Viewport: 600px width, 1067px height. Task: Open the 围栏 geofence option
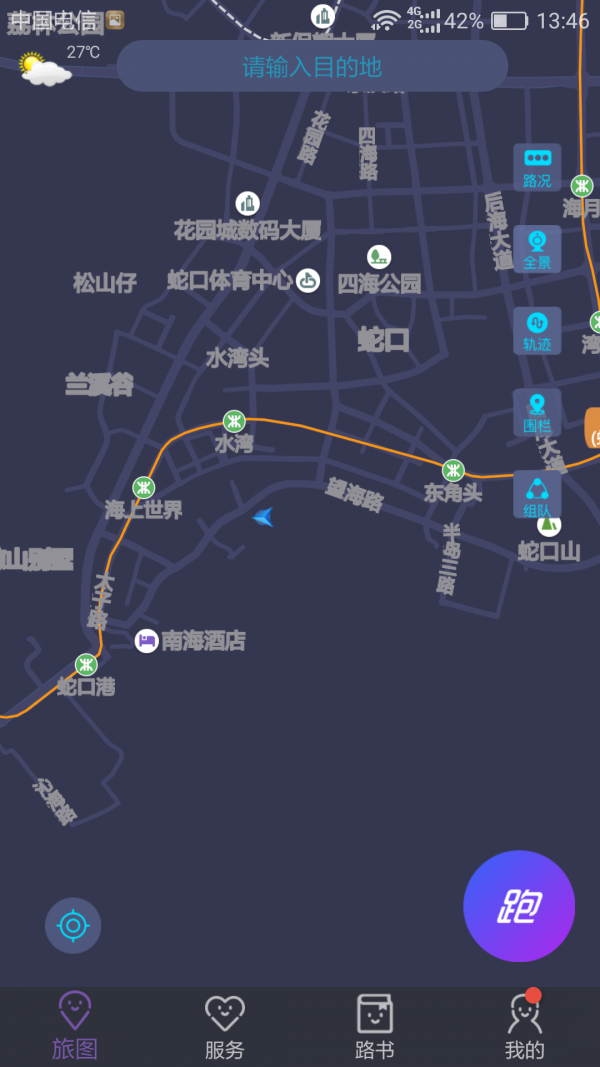tap(537, 412)
